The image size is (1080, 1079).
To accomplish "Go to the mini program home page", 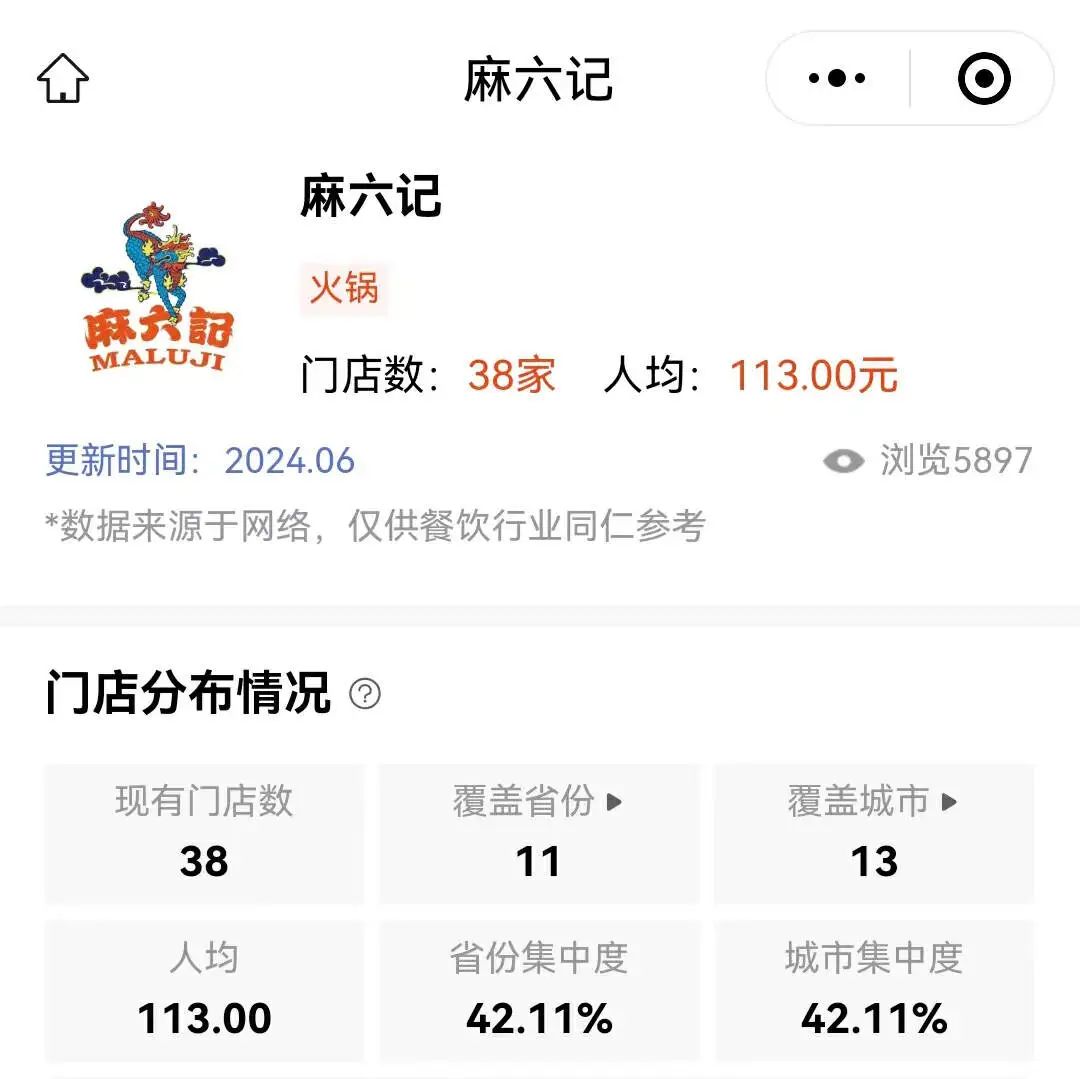I will 63,79.
